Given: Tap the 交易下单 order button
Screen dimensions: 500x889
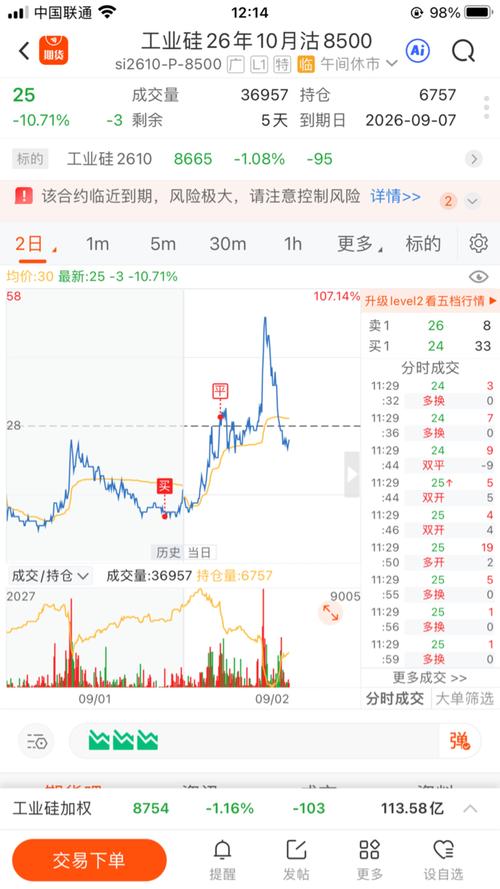Looking at the screenshot, I should [89, 860].
